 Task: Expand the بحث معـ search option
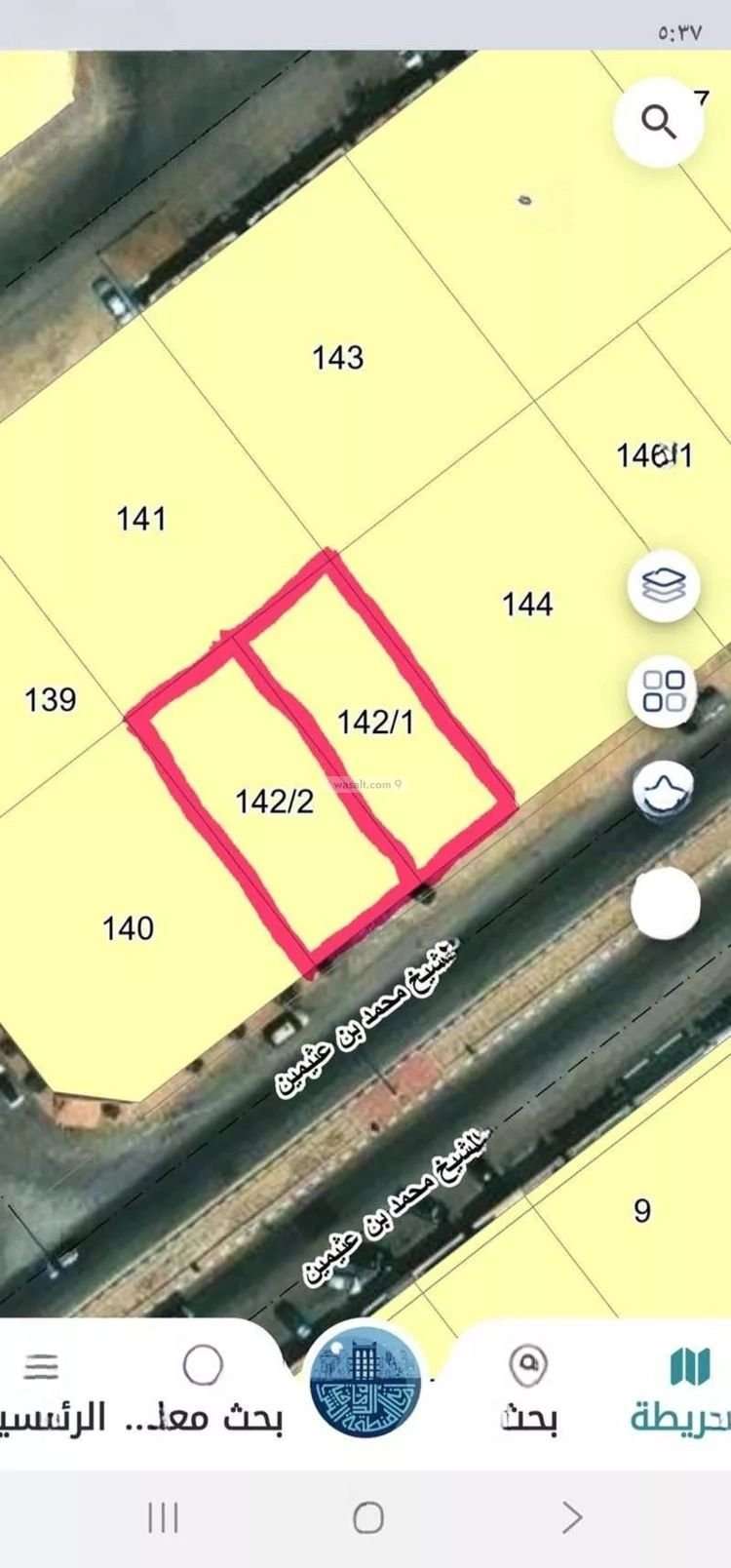200,1361
